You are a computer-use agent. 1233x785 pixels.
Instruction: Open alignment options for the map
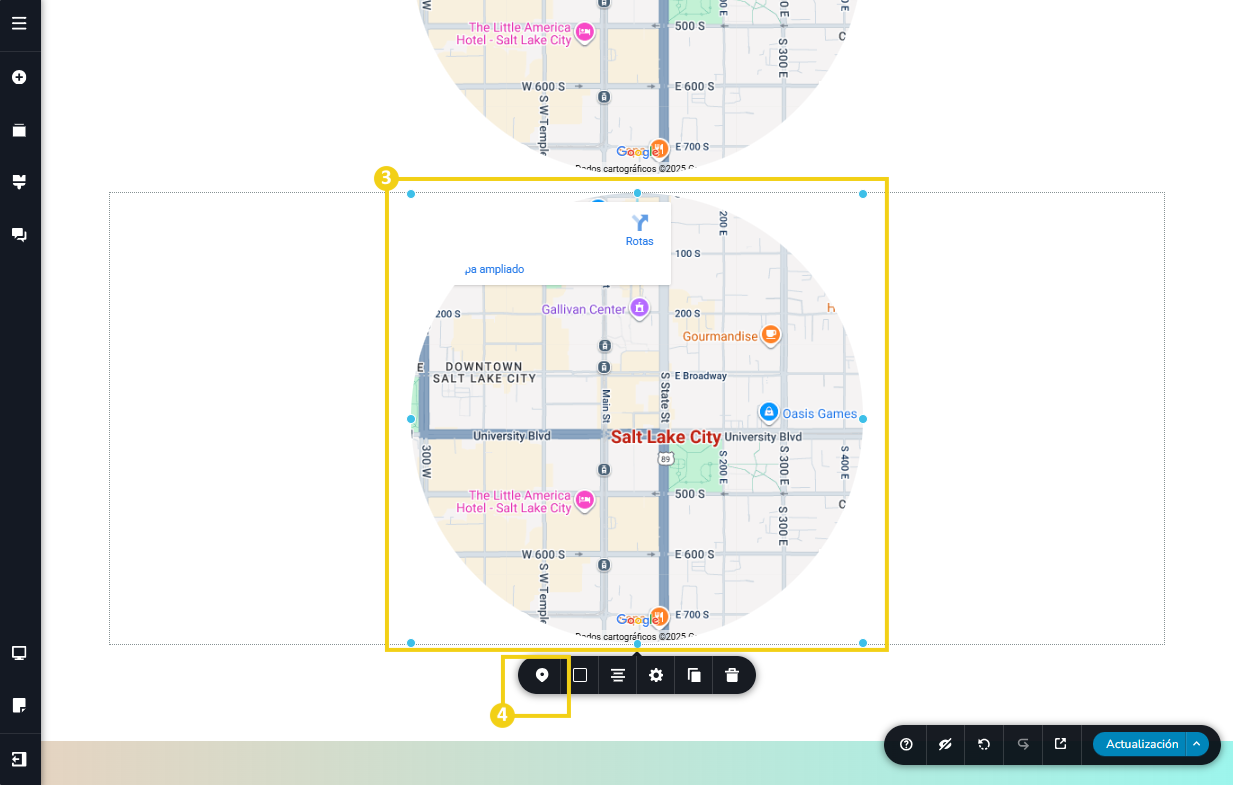[x=618, y=675]
